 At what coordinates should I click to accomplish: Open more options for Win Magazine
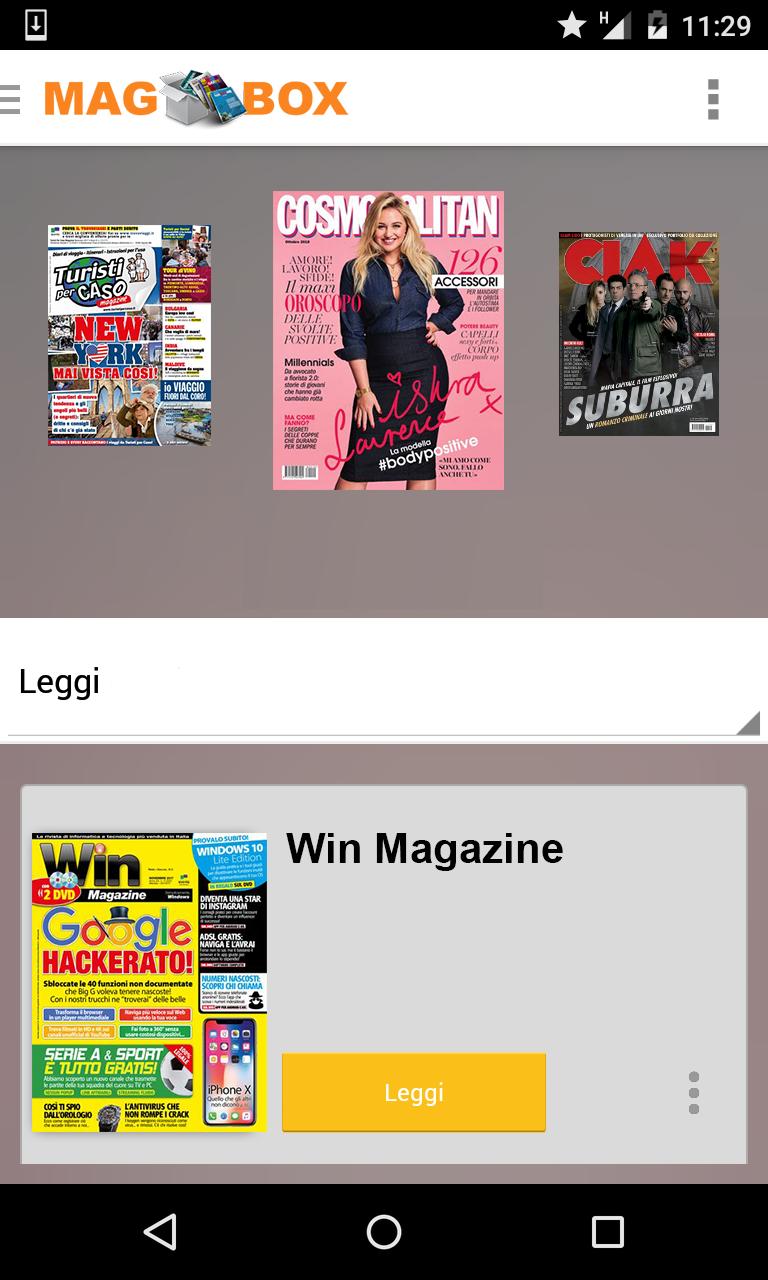pyautogui.click(x=694, y=1092)
